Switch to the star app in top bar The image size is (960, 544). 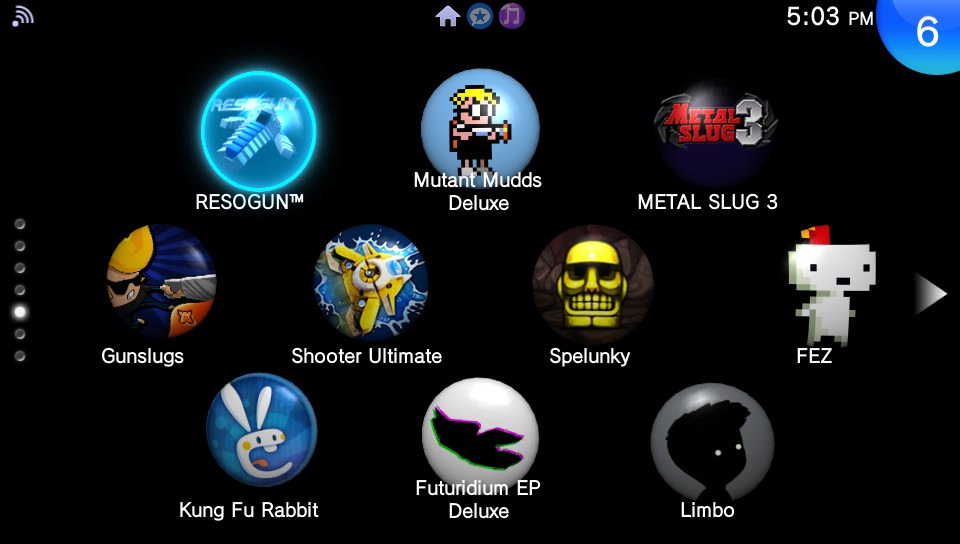point(480,16)
